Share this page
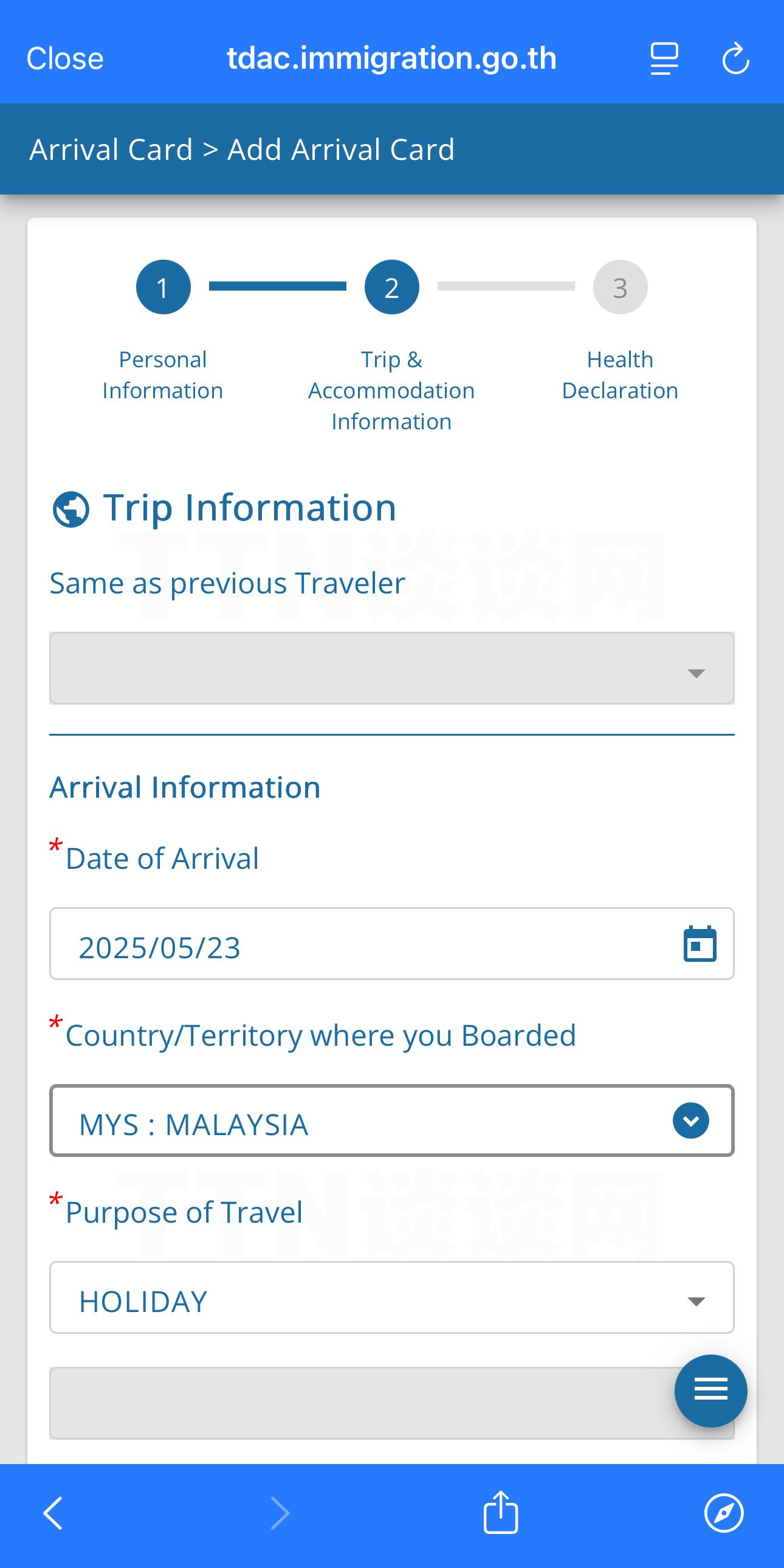This screenshot has height=1568, width=784. point(501,1512)
